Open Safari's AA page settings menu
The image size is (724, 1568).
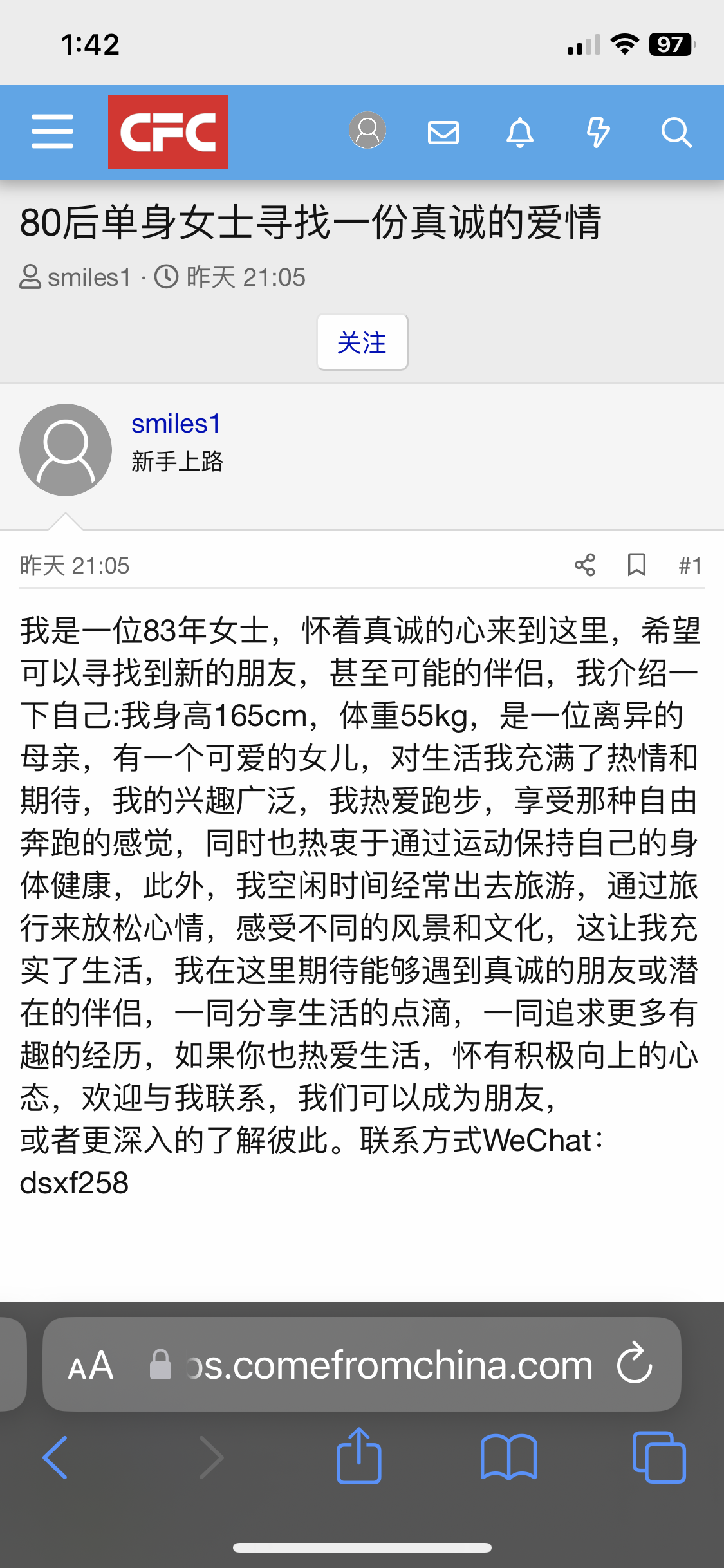click(x=91, y=1365)
